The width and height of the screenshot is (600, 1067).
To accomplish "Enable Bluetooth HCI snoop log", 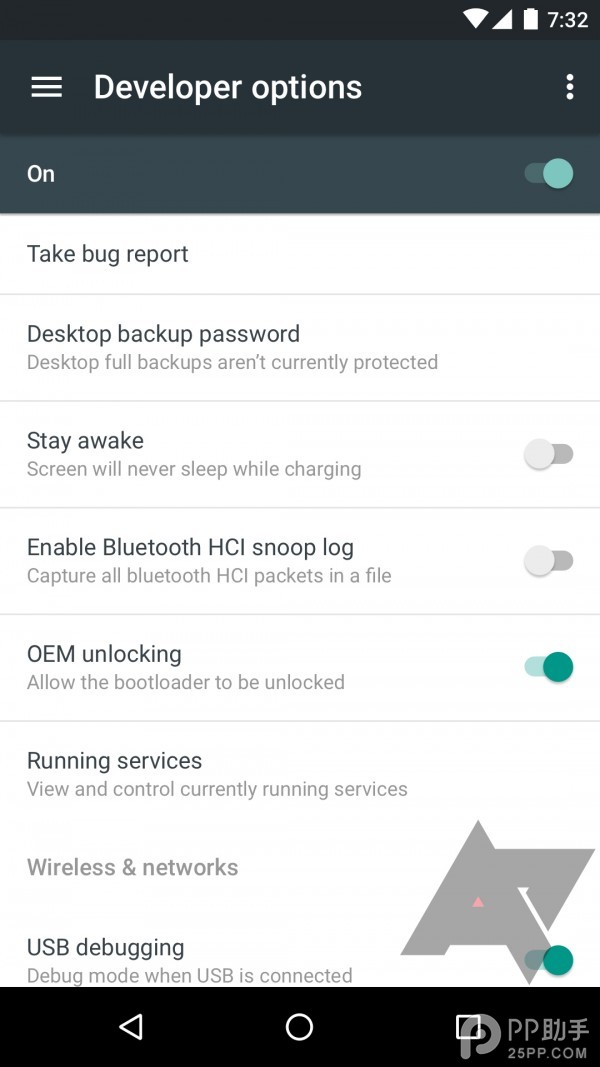I will pos(549,561).
